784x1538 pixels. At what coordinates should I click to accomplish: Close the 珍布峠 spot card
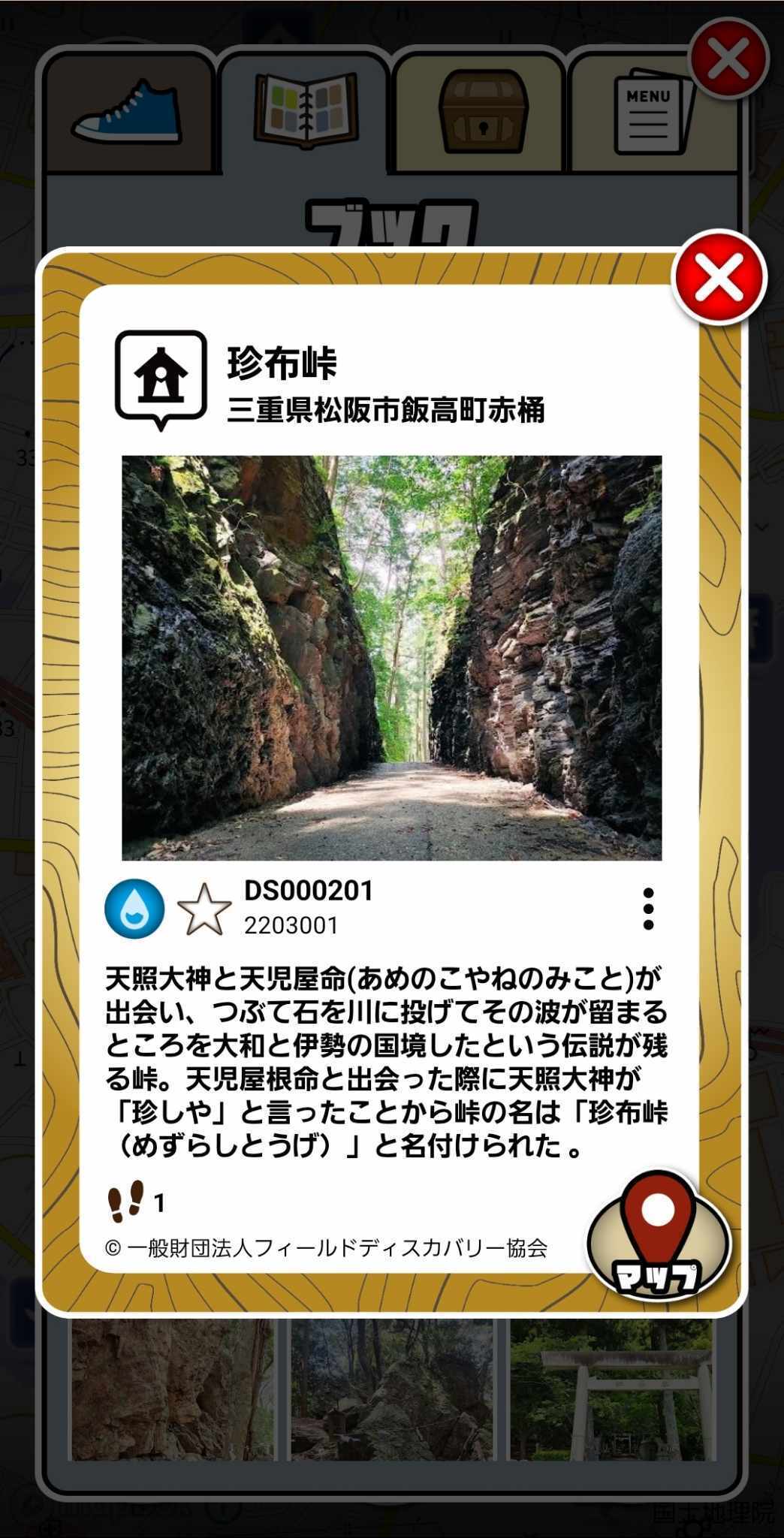tap(719, 278)
